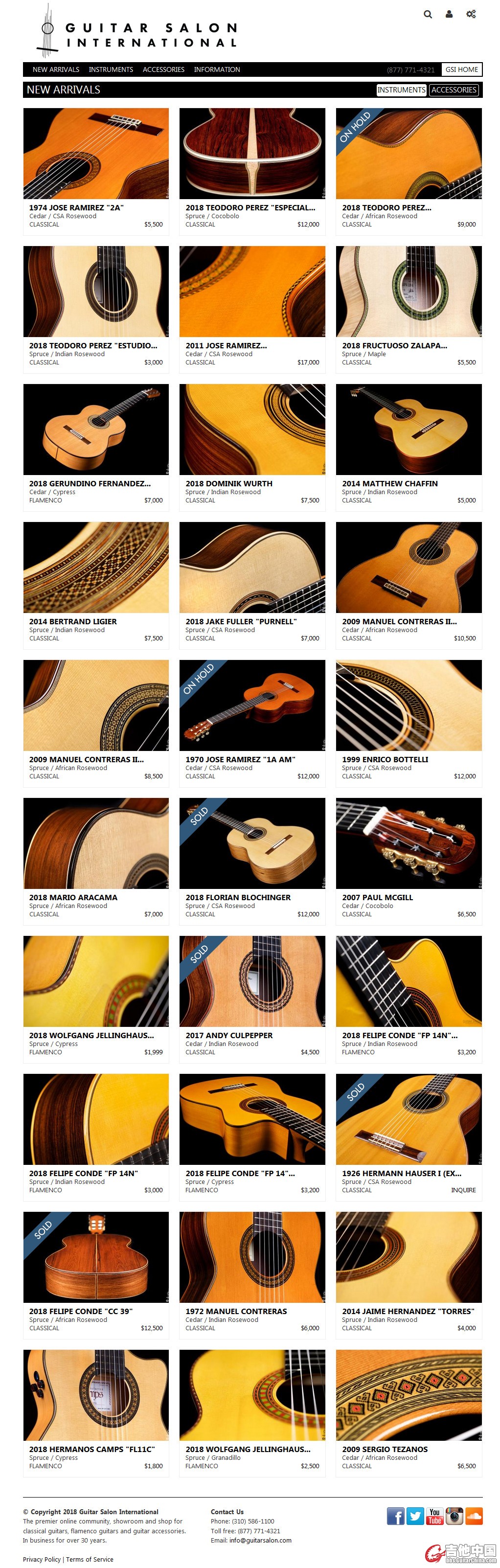
Task: Open the search magnifier icon
Action: (428, 14)
